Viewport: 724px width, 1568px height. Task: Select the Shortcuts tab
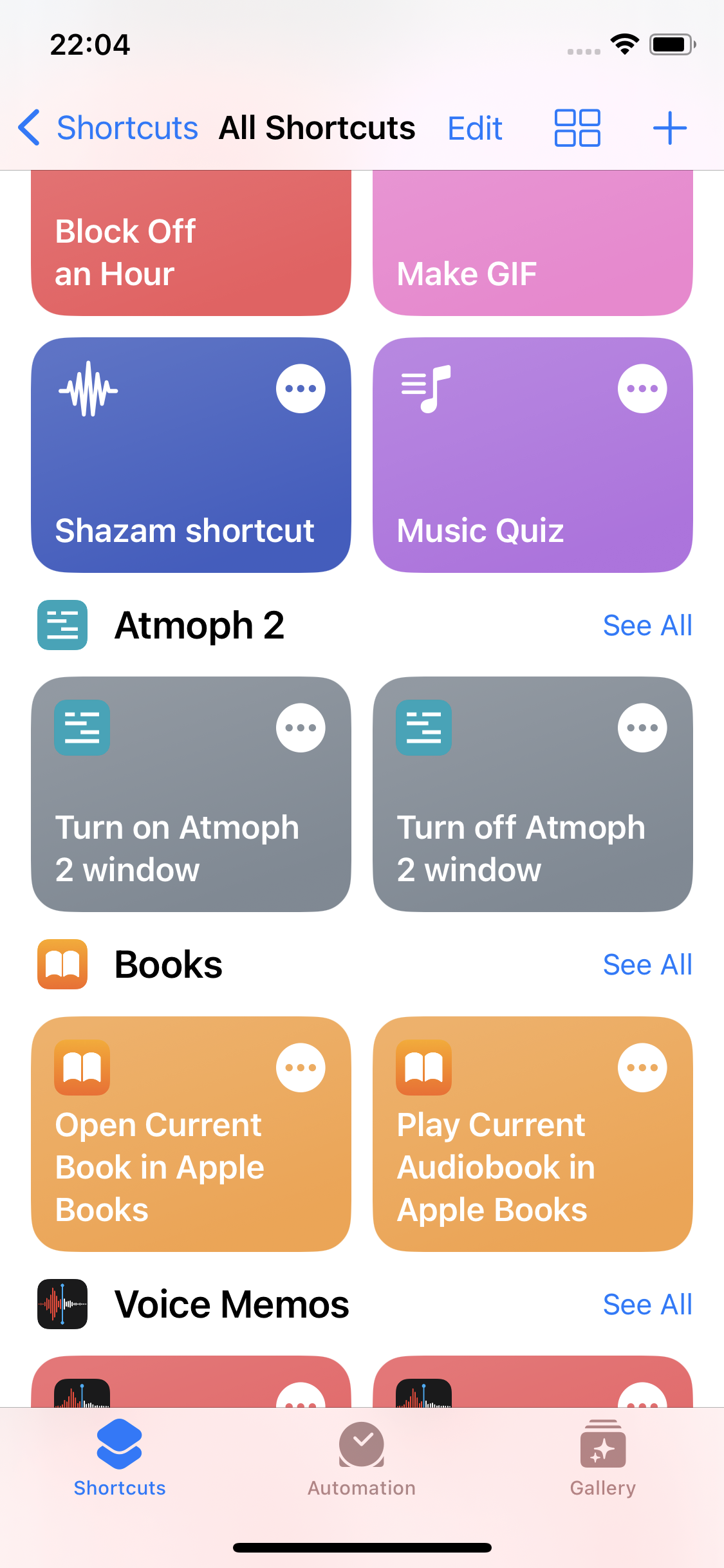click(120, 1459)
